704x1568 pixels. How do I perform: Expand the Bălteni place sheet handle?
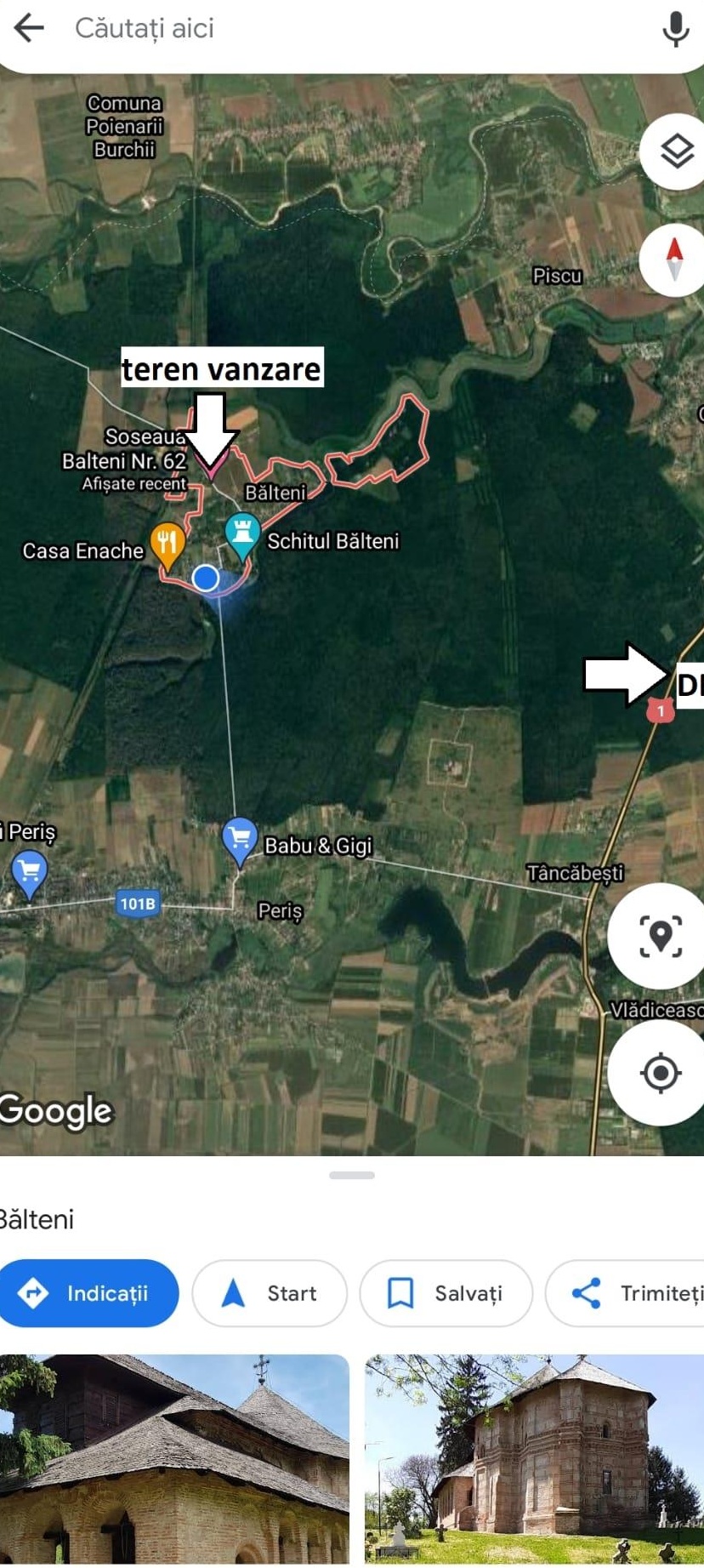click(352, 1175)
